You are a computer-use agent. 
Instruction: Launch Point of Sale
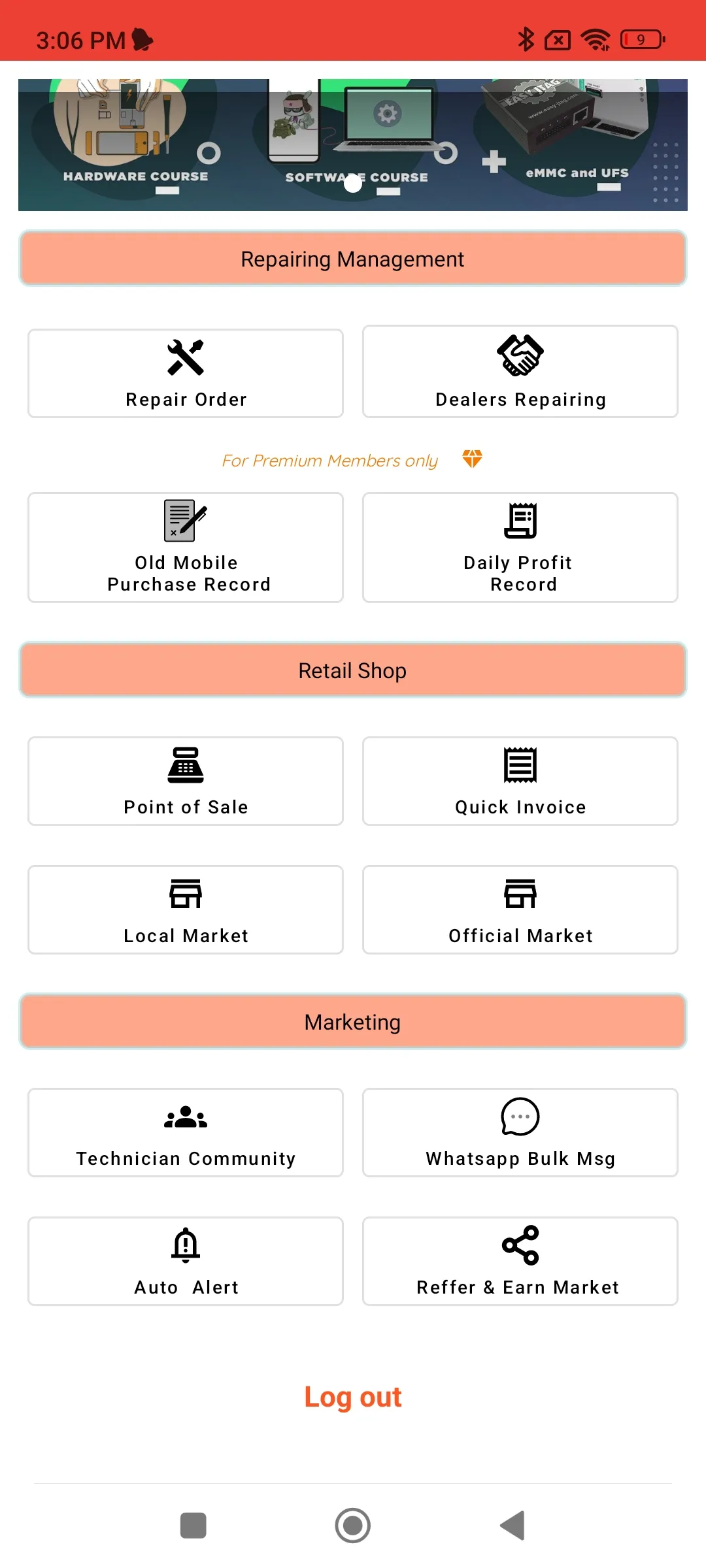click(x=186, y=781)
